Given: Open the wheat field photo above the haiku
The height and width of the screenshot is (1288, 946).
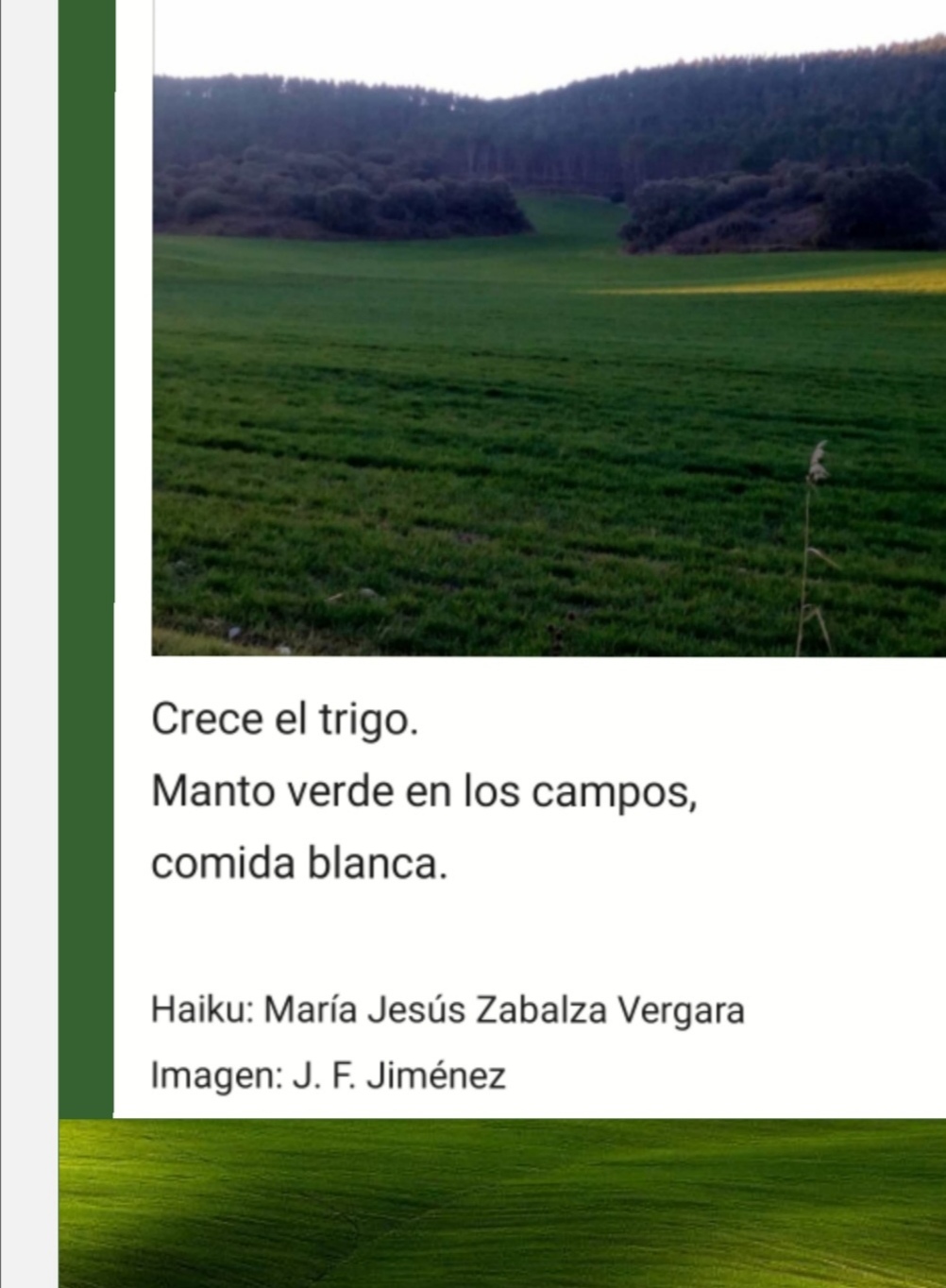Looking at the screenshot, I should pos(549,330).
